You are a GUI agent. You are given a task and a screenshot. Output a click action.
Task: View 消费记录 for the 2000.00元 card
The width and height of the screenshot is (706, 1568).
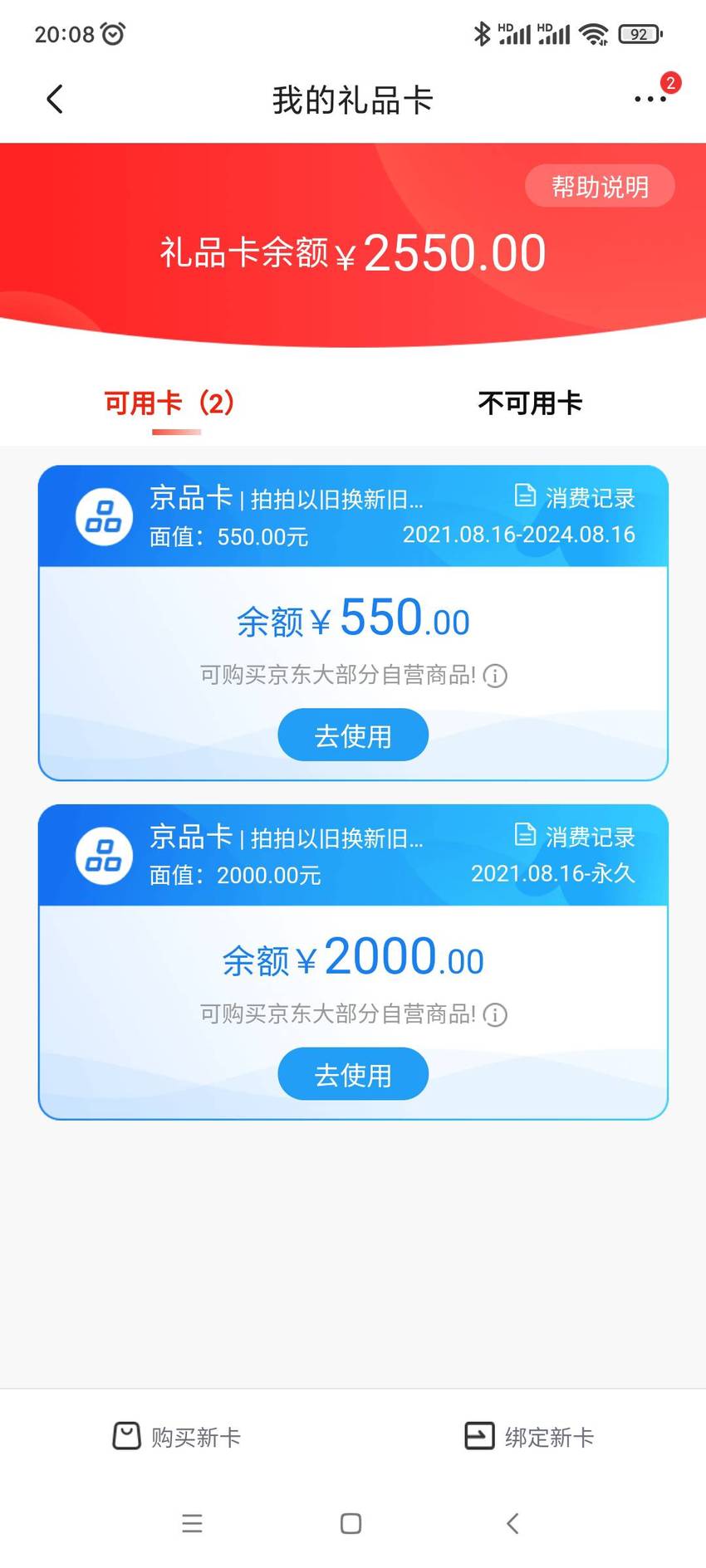pyautogui.click(x=575, y=836)
